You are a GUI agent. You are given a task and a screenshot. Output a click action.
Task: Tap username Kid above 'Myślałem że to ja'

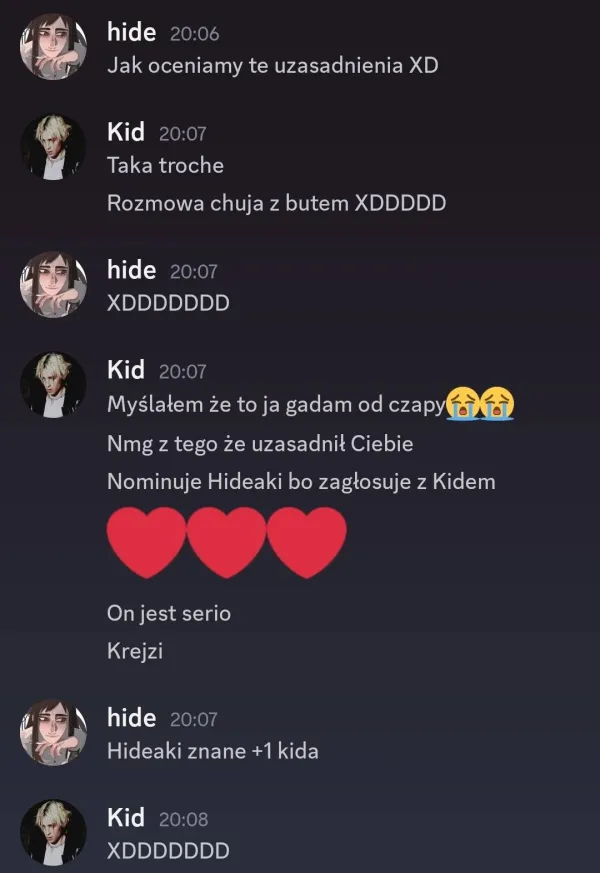pyautogui.click(x=125, y=370)
